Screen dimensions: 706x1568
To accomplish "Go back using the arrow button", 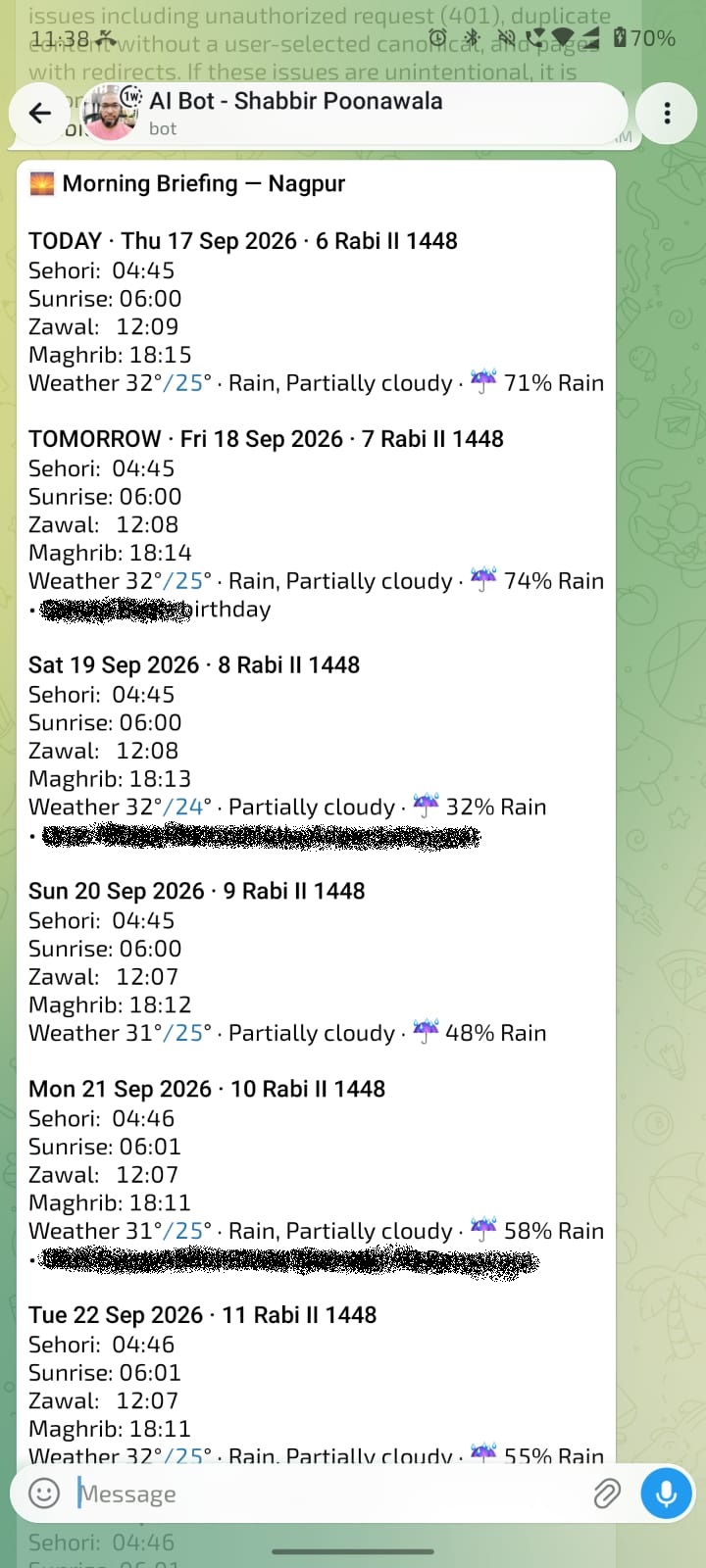I will pyautogui.click(x=40, y=114).
